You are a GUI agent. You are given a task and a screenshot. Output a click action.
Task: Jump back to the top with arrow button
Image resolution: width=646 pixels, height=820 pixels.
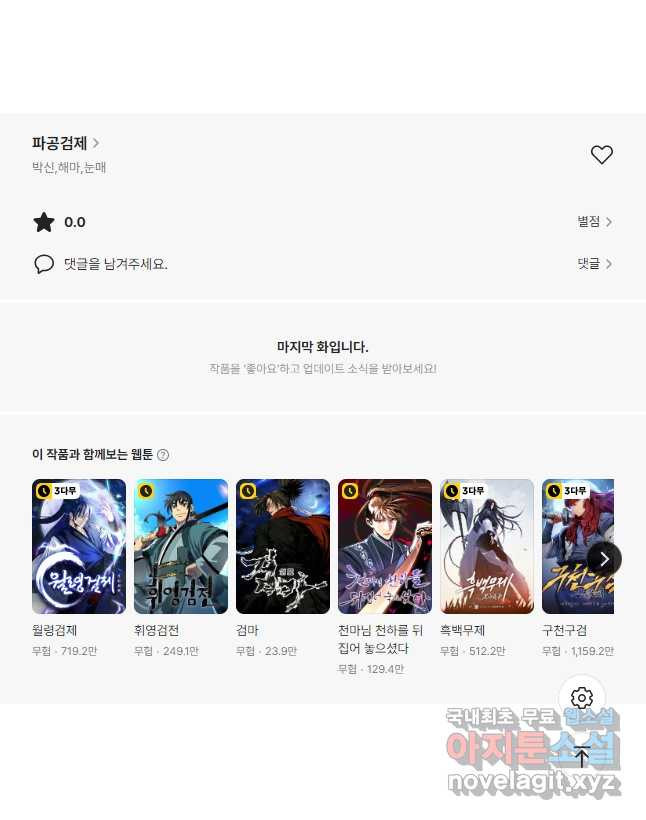[582, 757]
